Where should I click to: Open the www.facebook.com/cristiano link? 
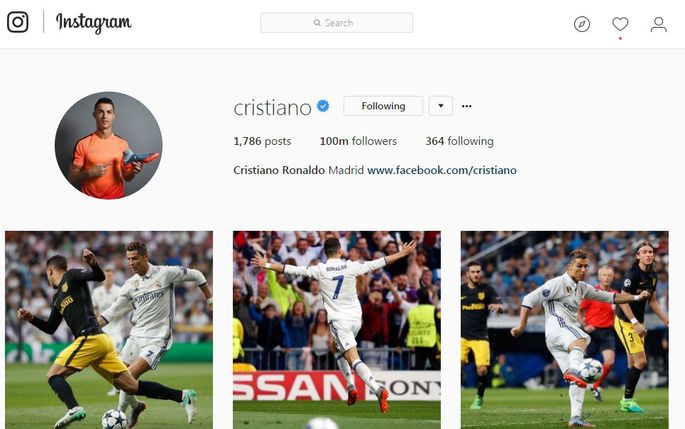pos(441,170)
